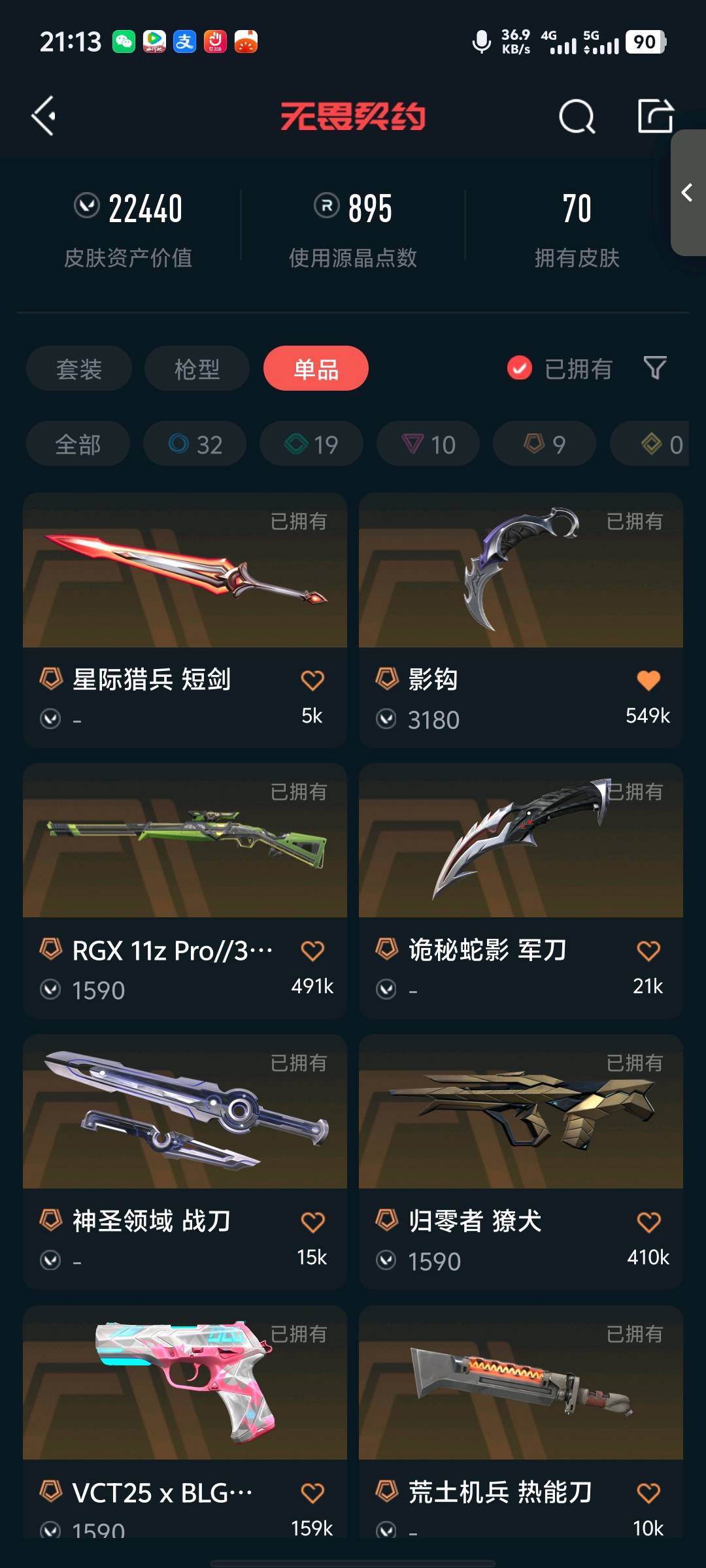Filter by the blue tier chip with 32
The width and height of the screenshot is (706, 1568).
(195, 444)
